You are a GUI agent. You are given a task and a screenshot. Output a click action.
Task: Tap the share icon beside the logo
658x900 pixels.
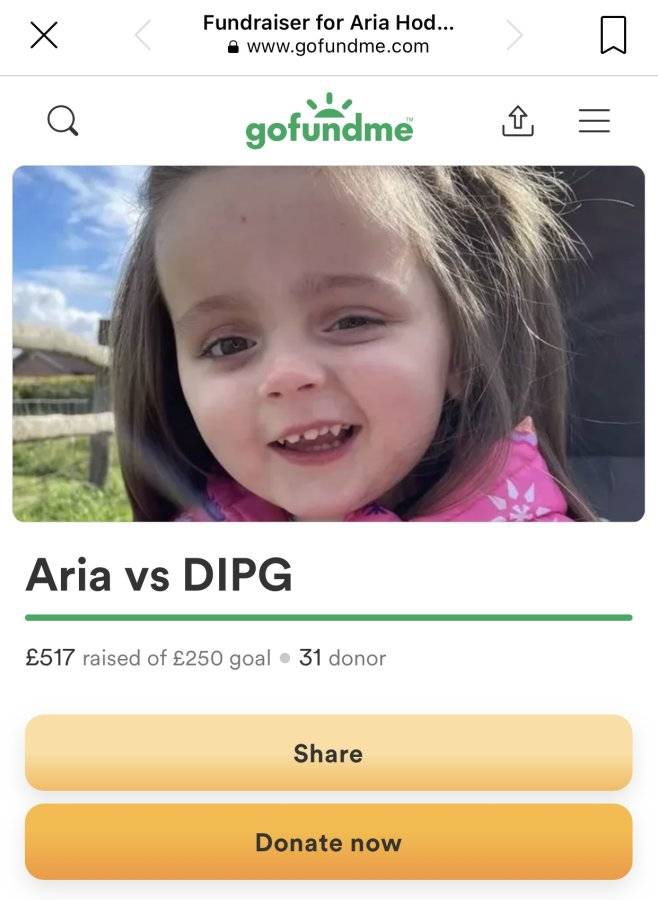tap(518, 121)
